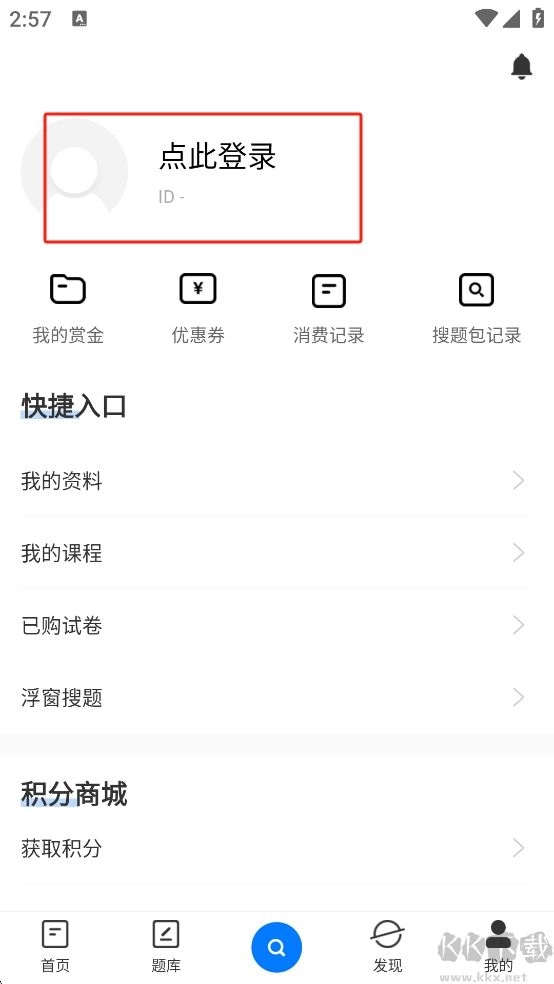The image size is (554, 984).
Task: Open 搜题包记录 records
Action: [x=476, y=309]
